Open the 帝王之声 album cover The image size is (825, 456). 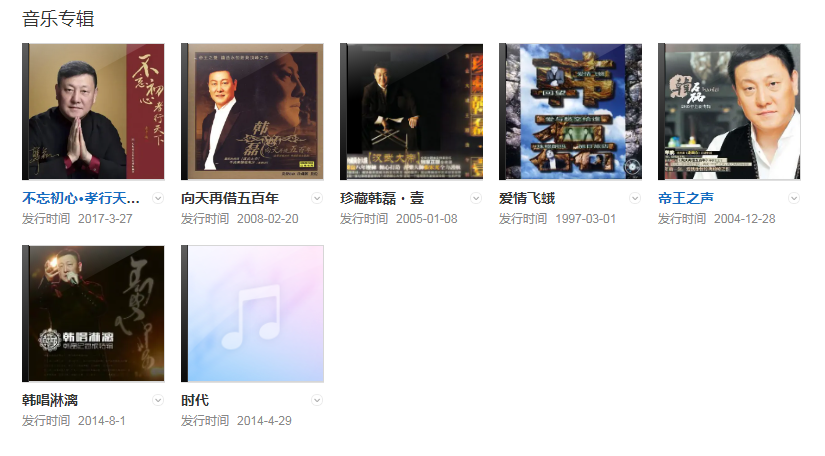(729, 112)
